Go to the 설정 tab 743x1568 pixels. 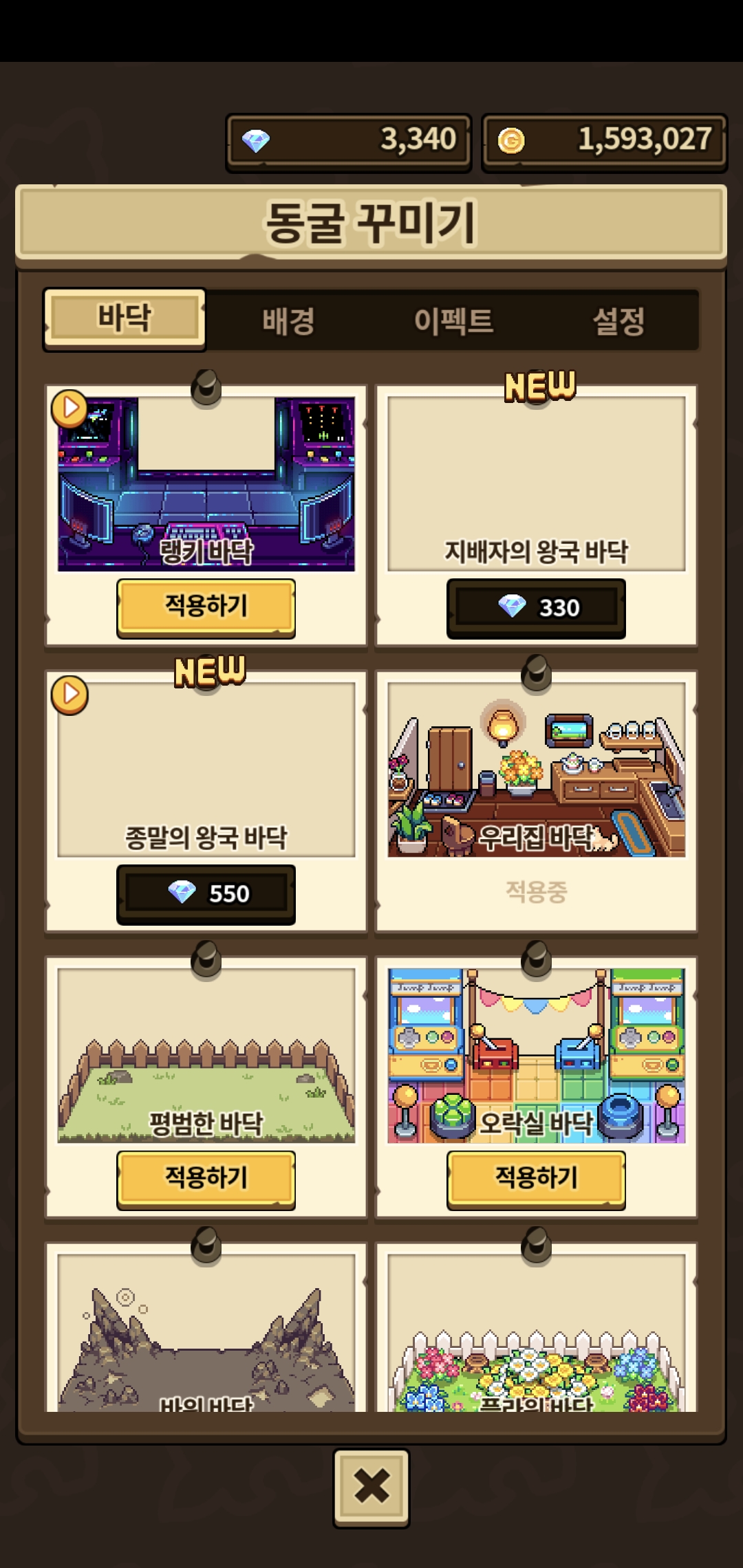(618, 321)
